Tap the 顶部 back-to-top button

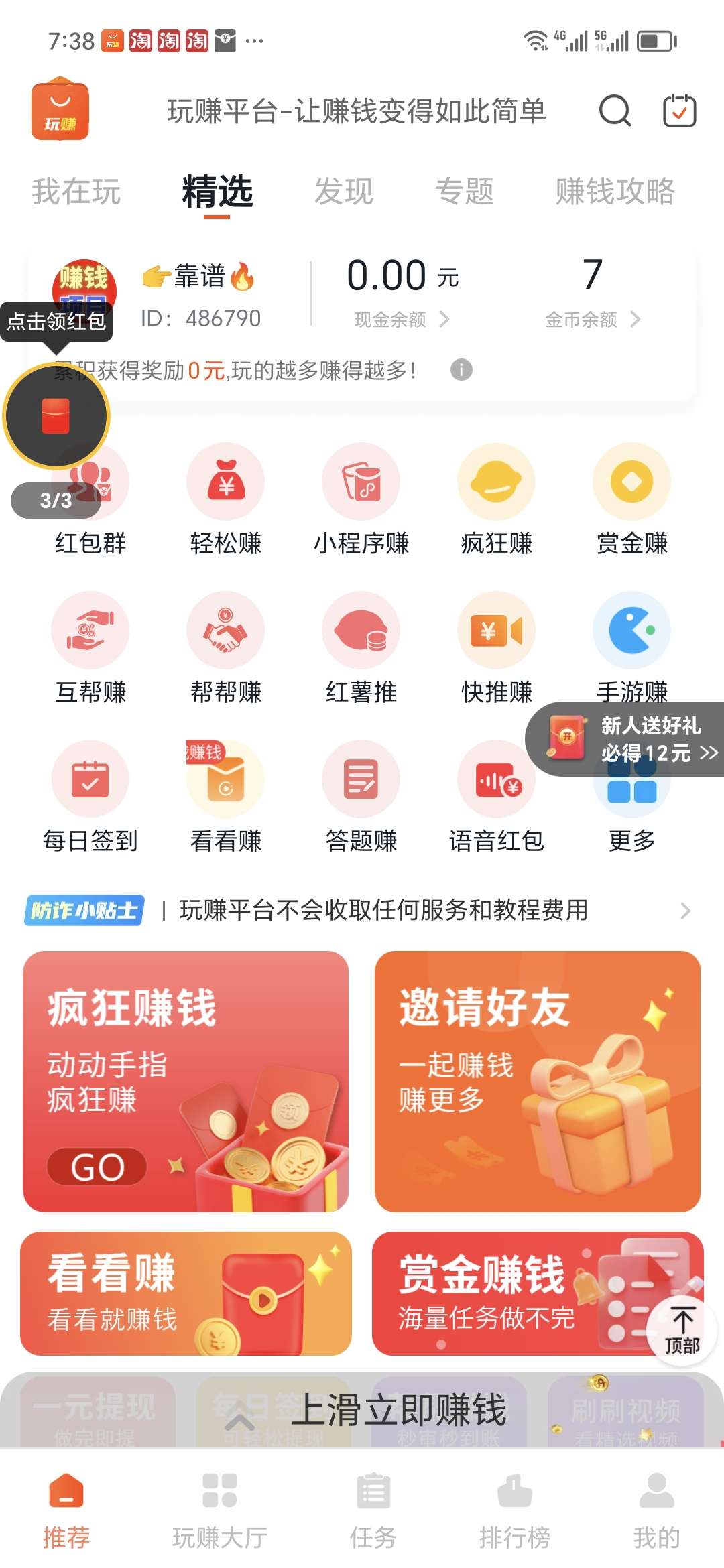pyautogui.click(x=682, y=1330)
